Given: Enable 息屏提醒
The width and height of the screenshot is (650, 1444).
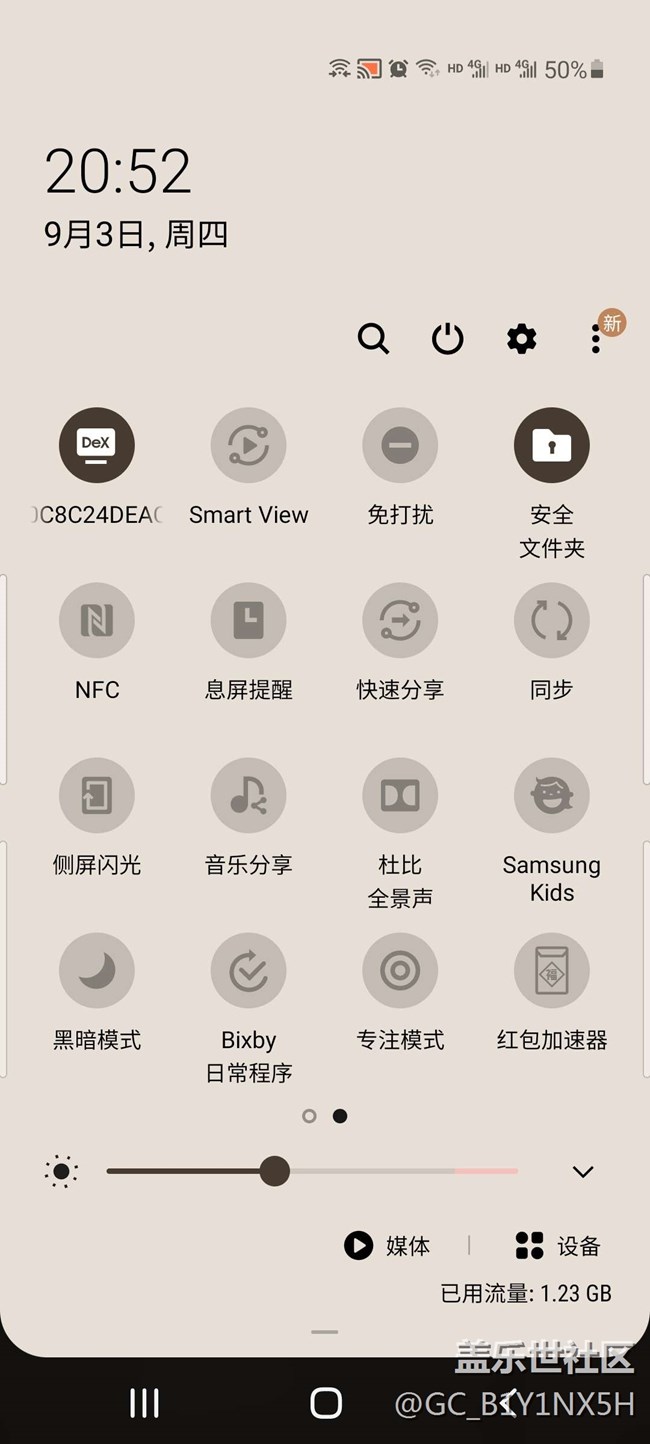Looking at the screenshot, I should [248, 621].
